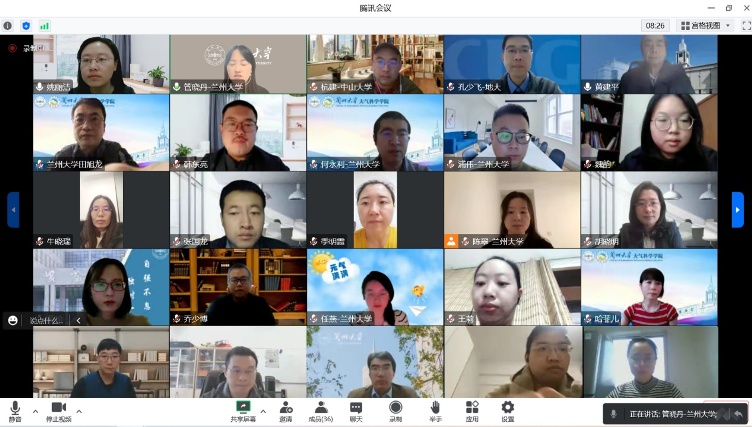The width and height of the screenshot is (752, 427).
Task: Stop the video (停止视频)
Action: coord(58,409)
